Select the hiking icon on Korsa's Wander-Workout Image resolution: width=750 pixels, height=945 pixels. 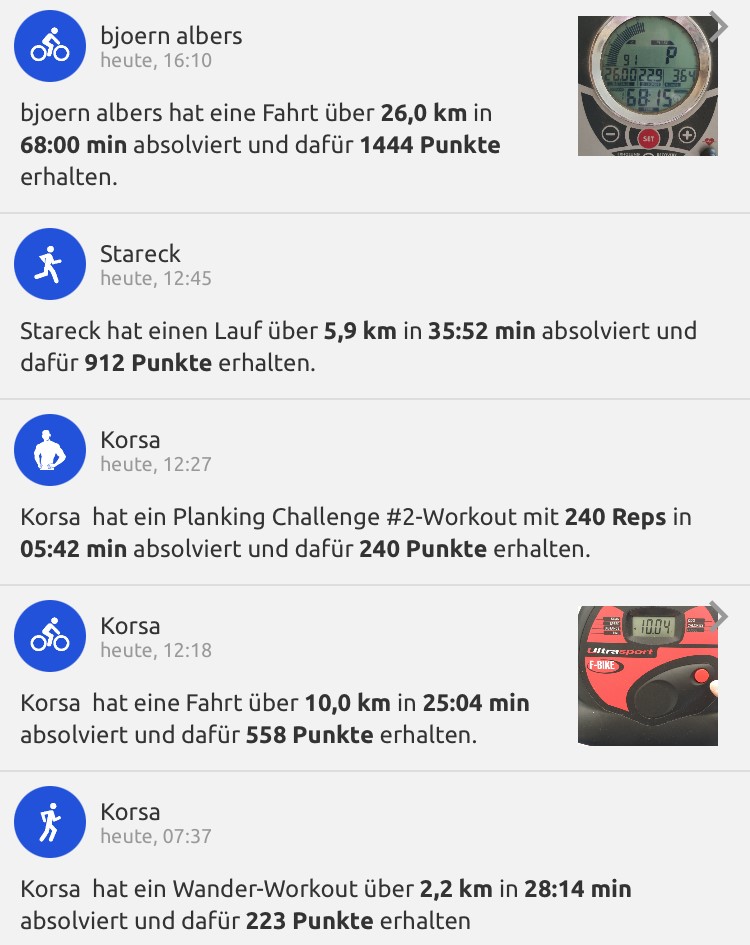point(50,822)
